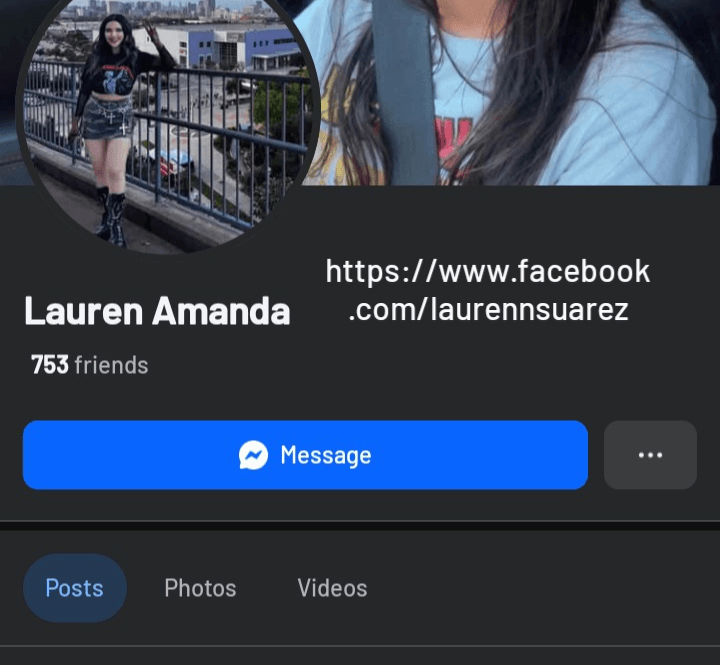The height and width of the screenshot is (665, 720).
Task: View the 753 friends list
Action: (90, 365)
